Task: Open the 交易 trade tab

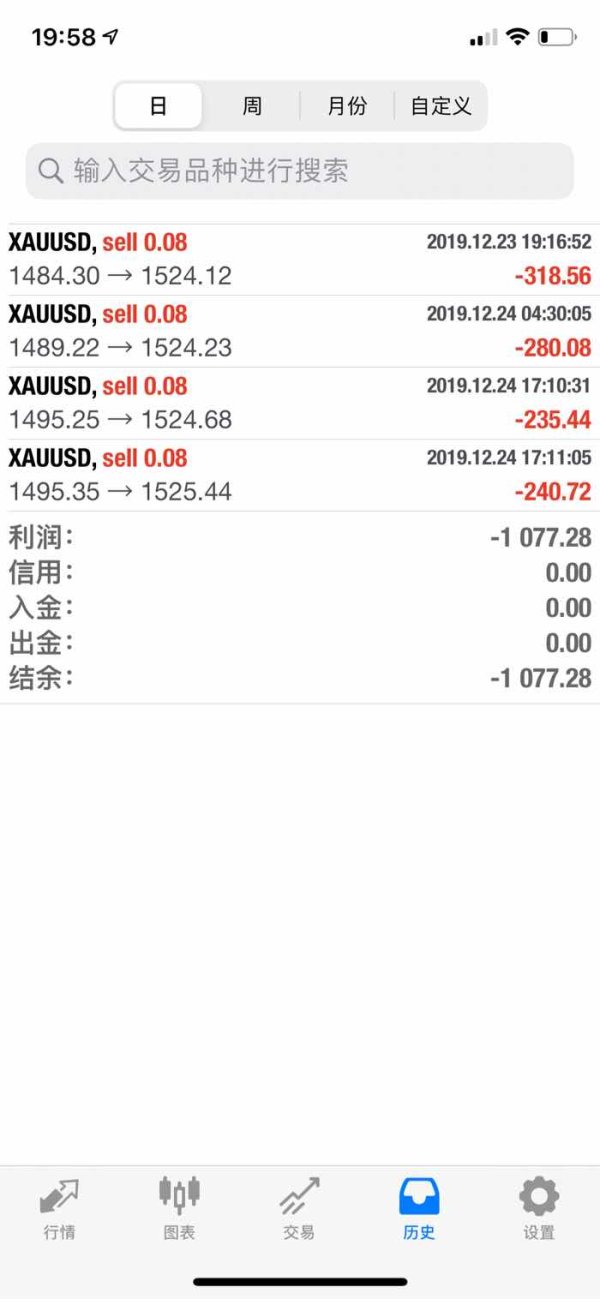Action: coord(299,1208)
